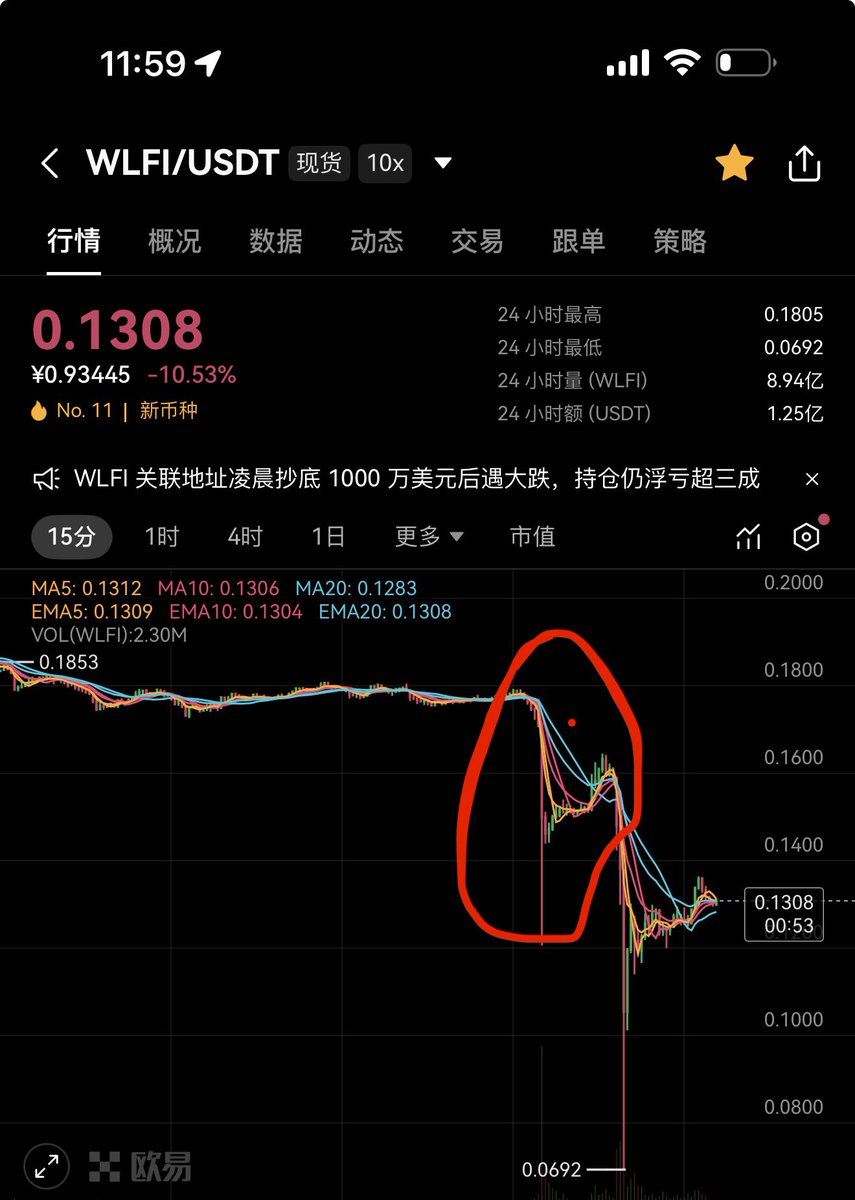Open the 动态 tab
Screen dimensions: 855x1200
click(376, 241)
